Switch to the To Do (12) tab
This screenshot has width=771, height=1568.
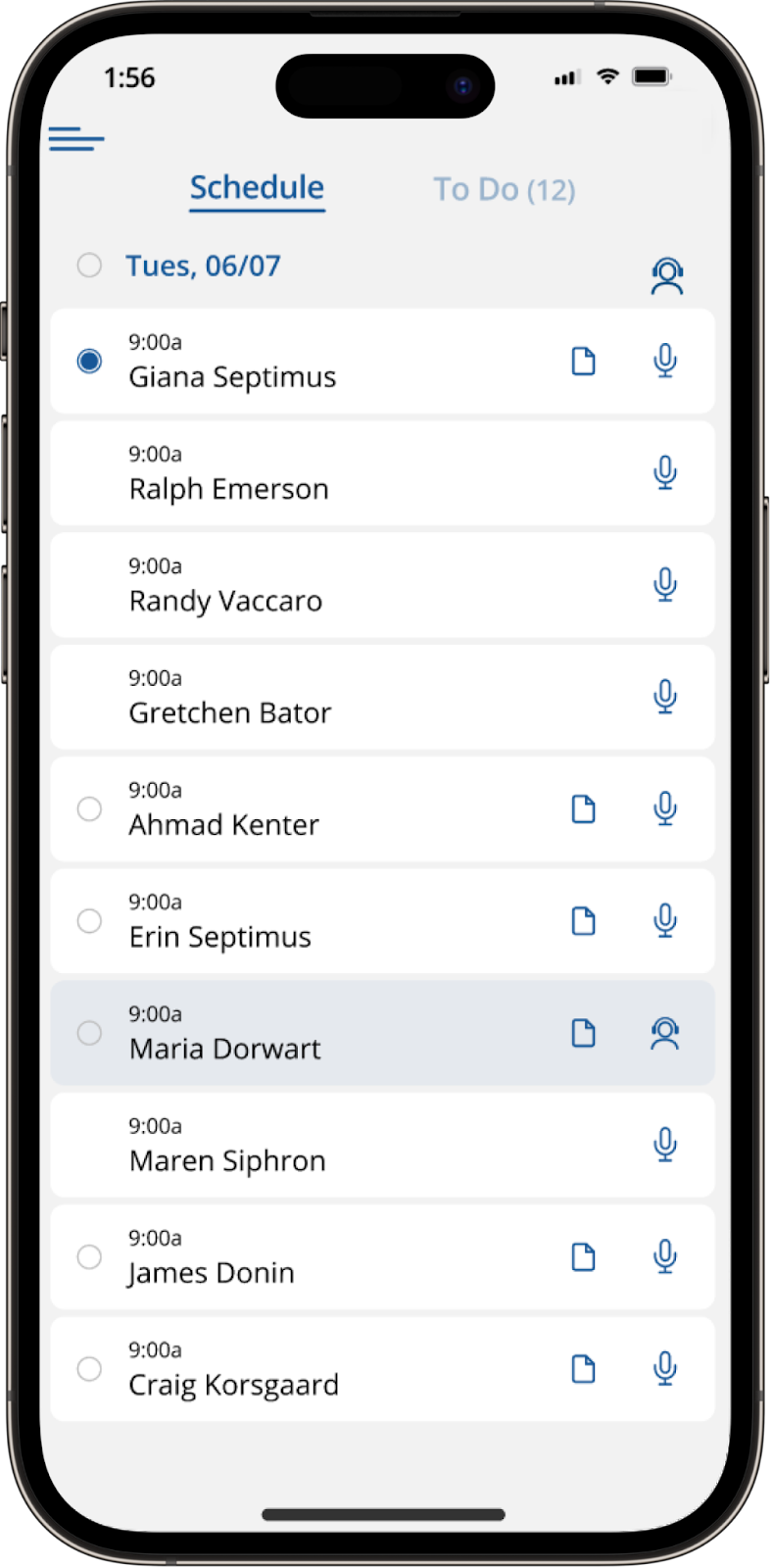(505, 189)
